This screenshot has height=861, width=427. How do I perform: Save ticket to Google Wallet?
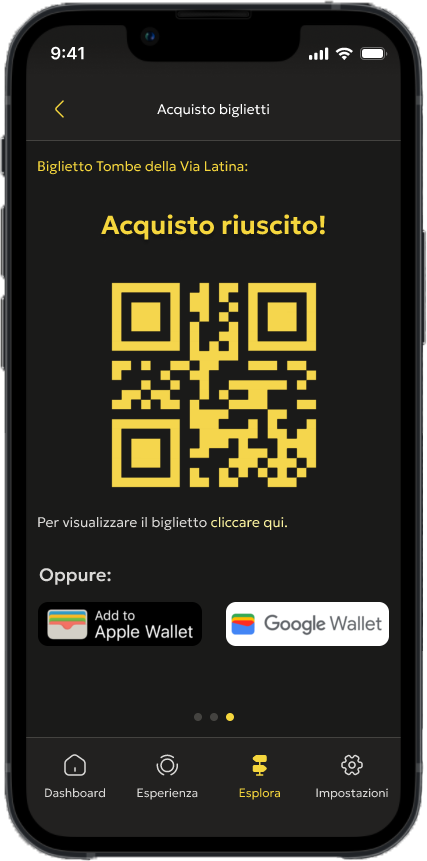click(307, 624)
